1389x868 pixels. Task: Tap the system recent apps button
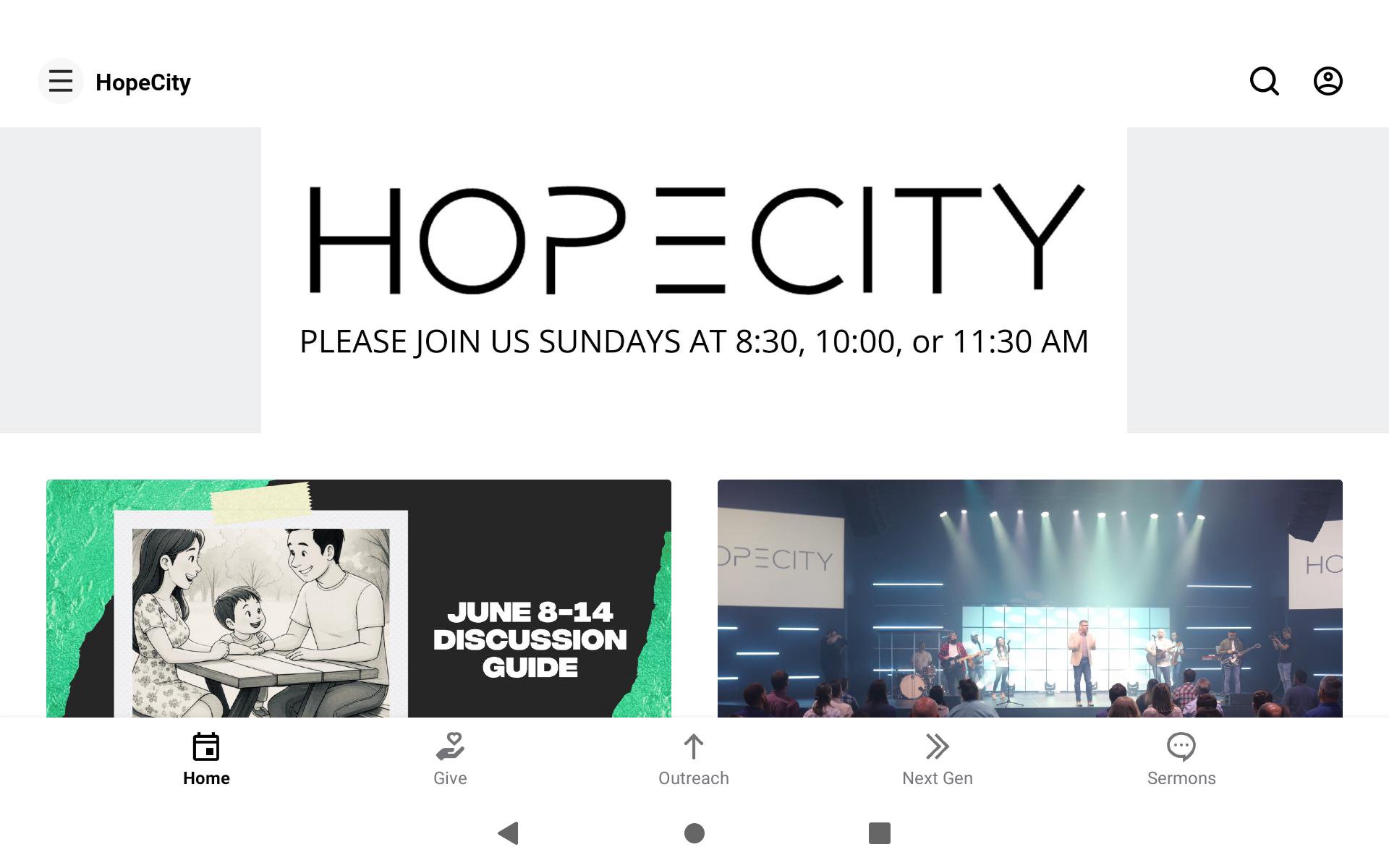[879, 833]
